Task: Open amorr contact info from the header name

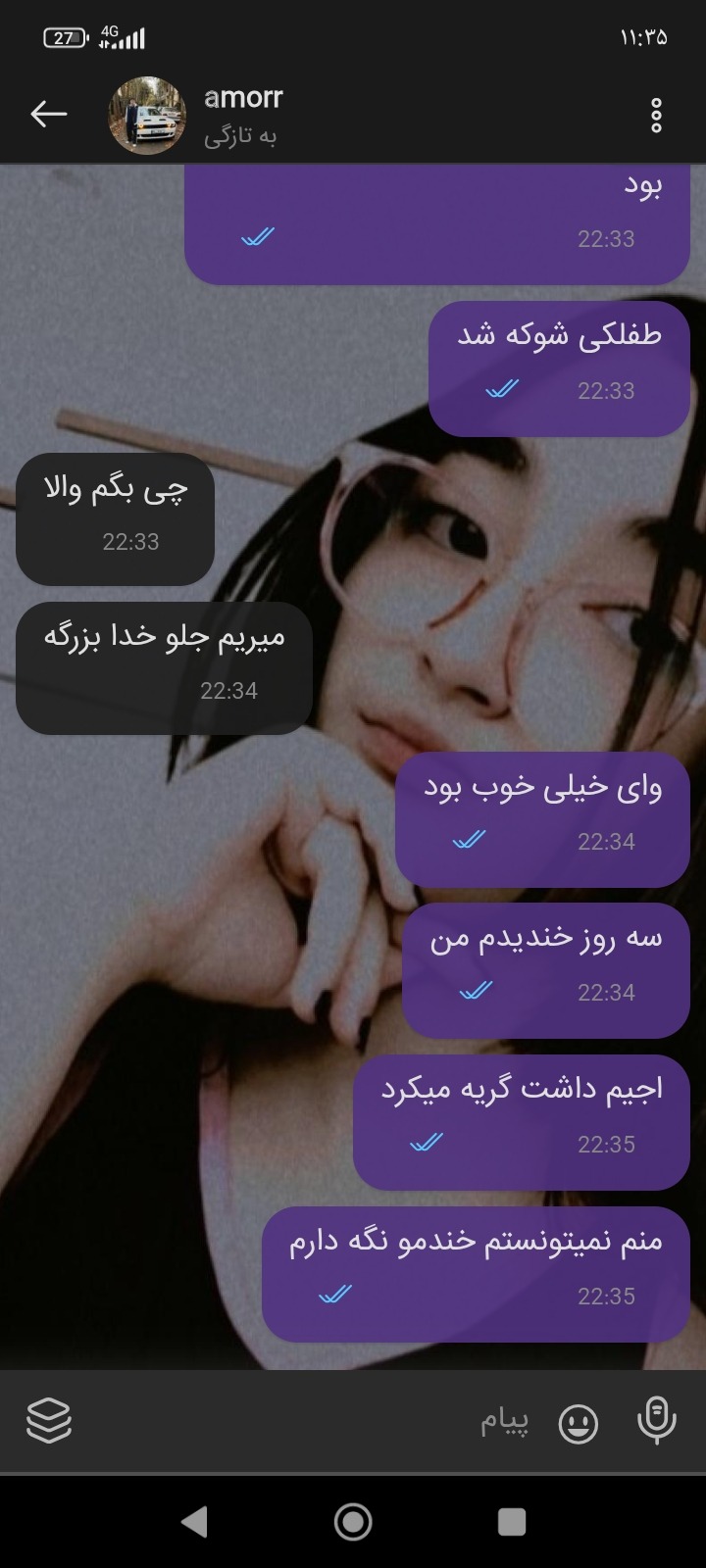Action: (x=243, y=98)
